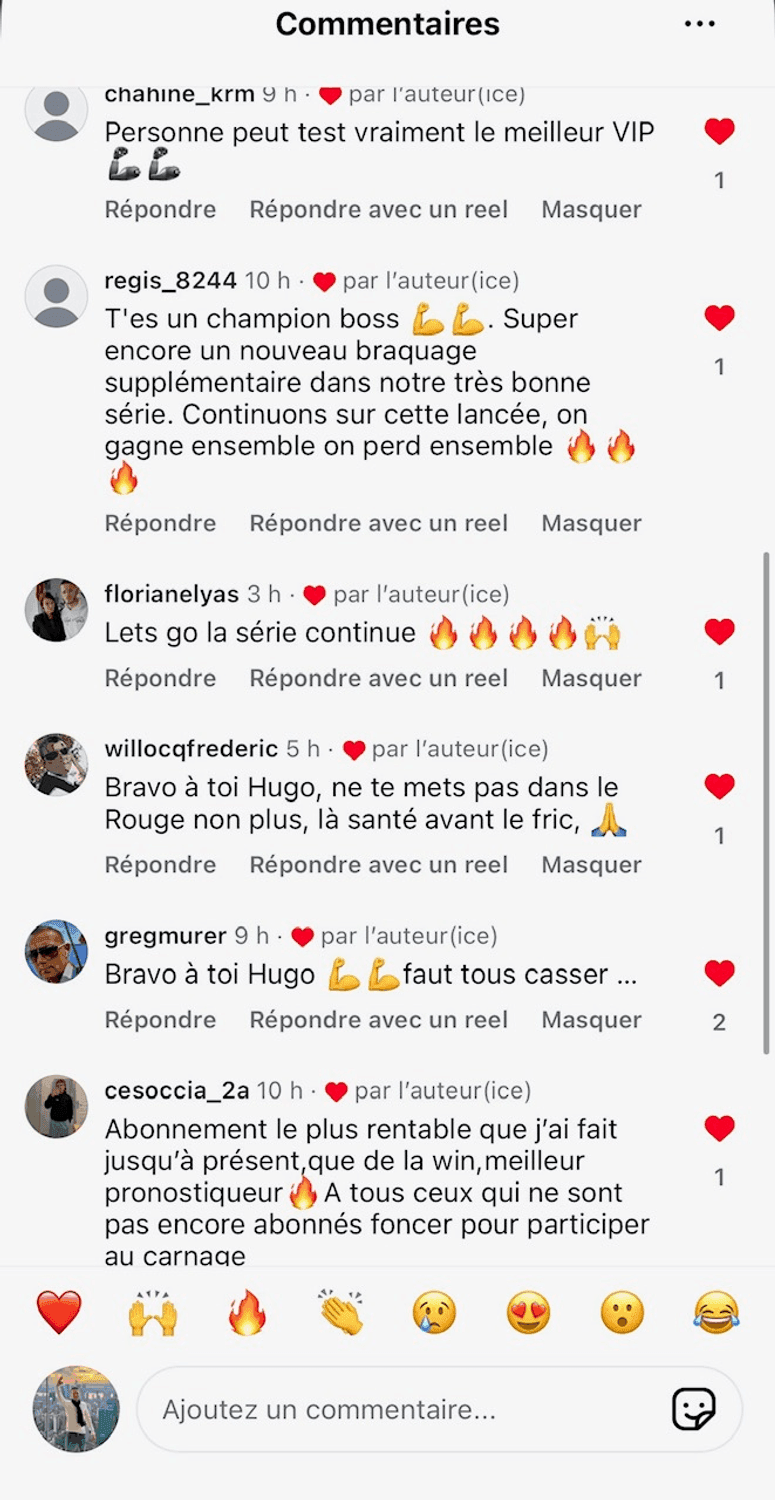The image size is (775, 1500).
Task: Open willocqfrederic's username
Action: point(191,749)
